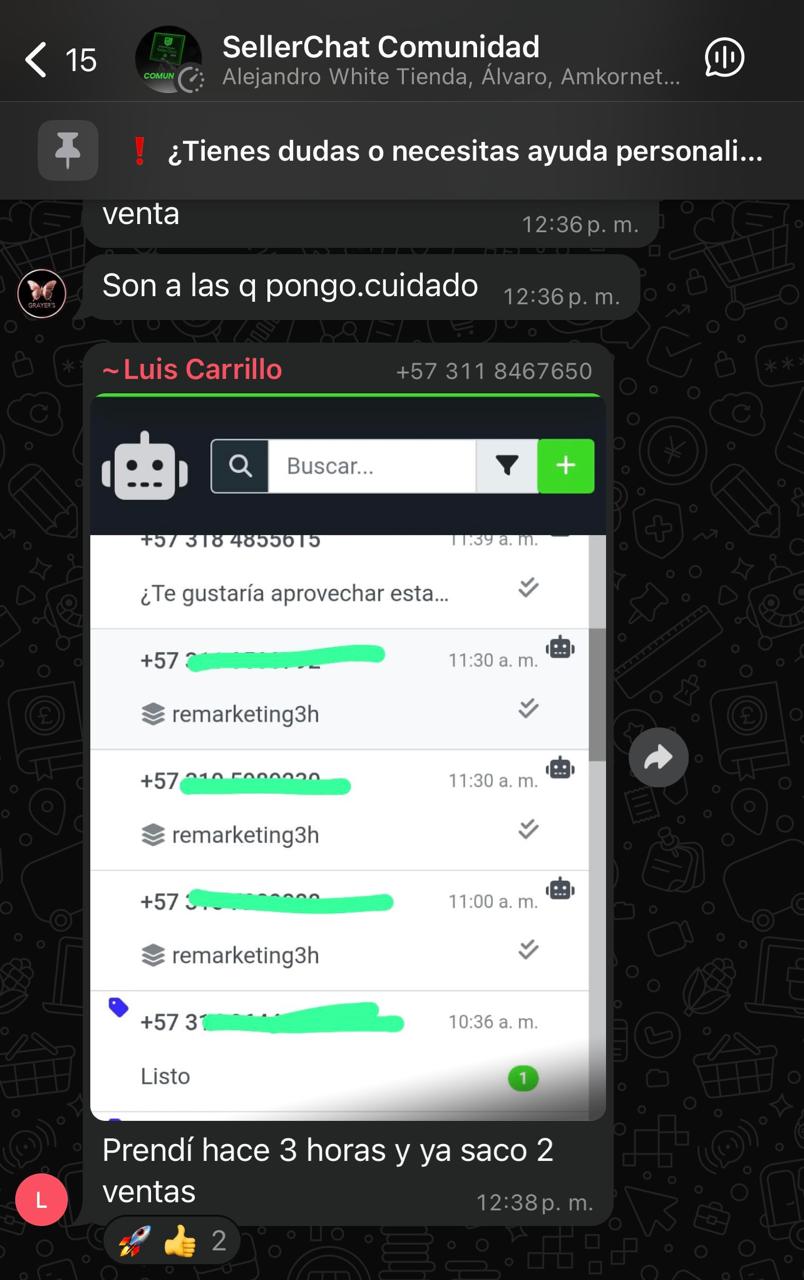Go back to the chats list

point(38,60)
